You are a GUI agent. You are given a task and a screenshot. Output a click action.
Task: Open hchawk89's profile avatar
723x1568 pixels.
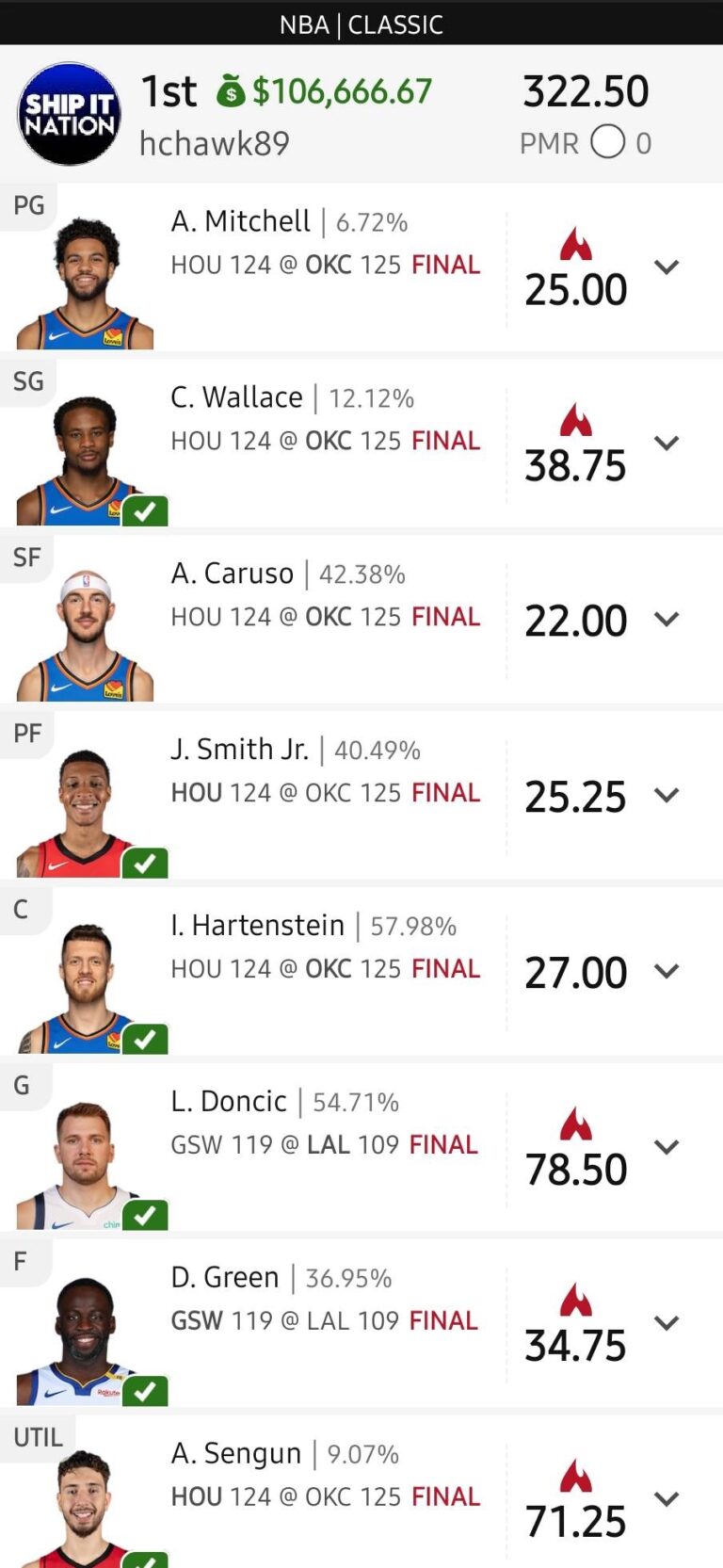[x=69, y=114]
